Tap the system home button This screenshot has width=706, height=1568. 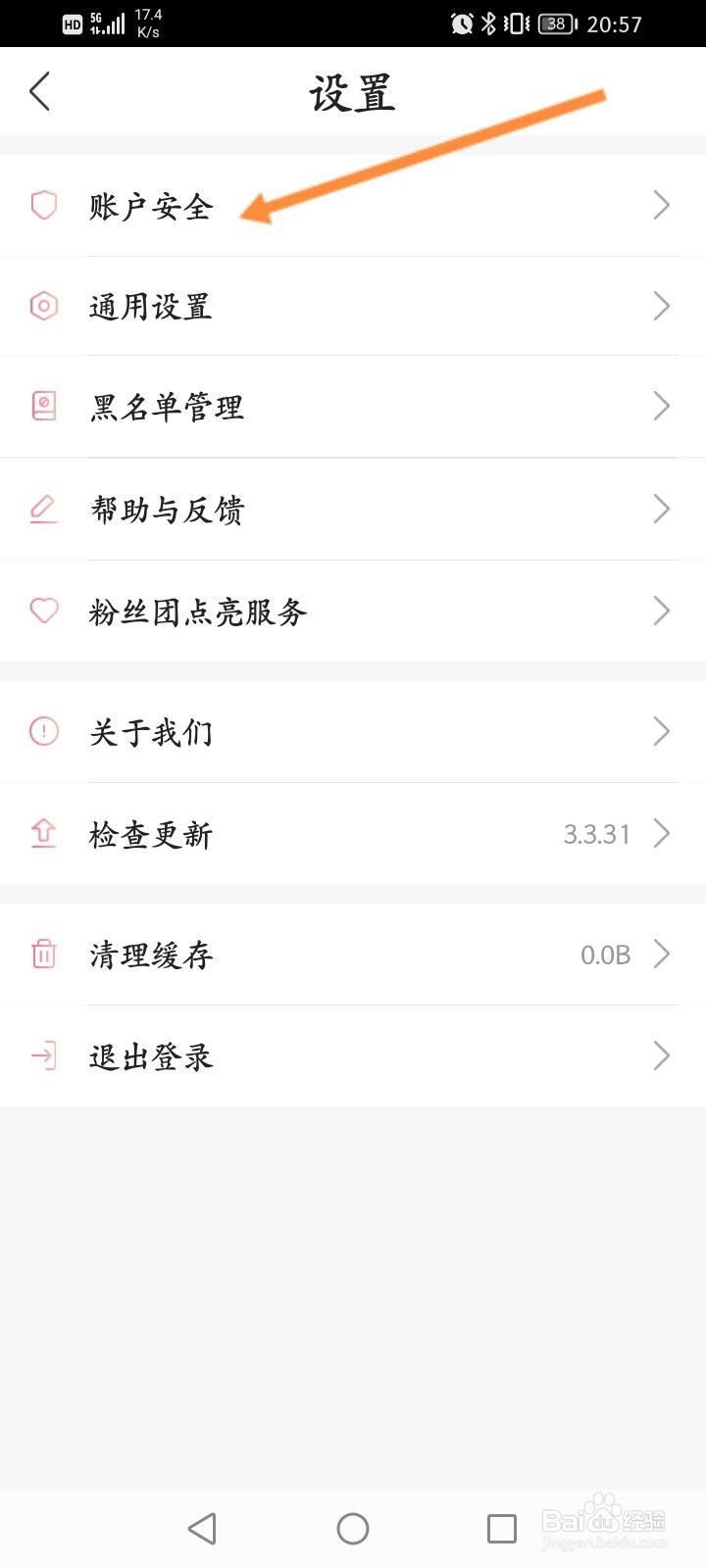(353, 1529)
